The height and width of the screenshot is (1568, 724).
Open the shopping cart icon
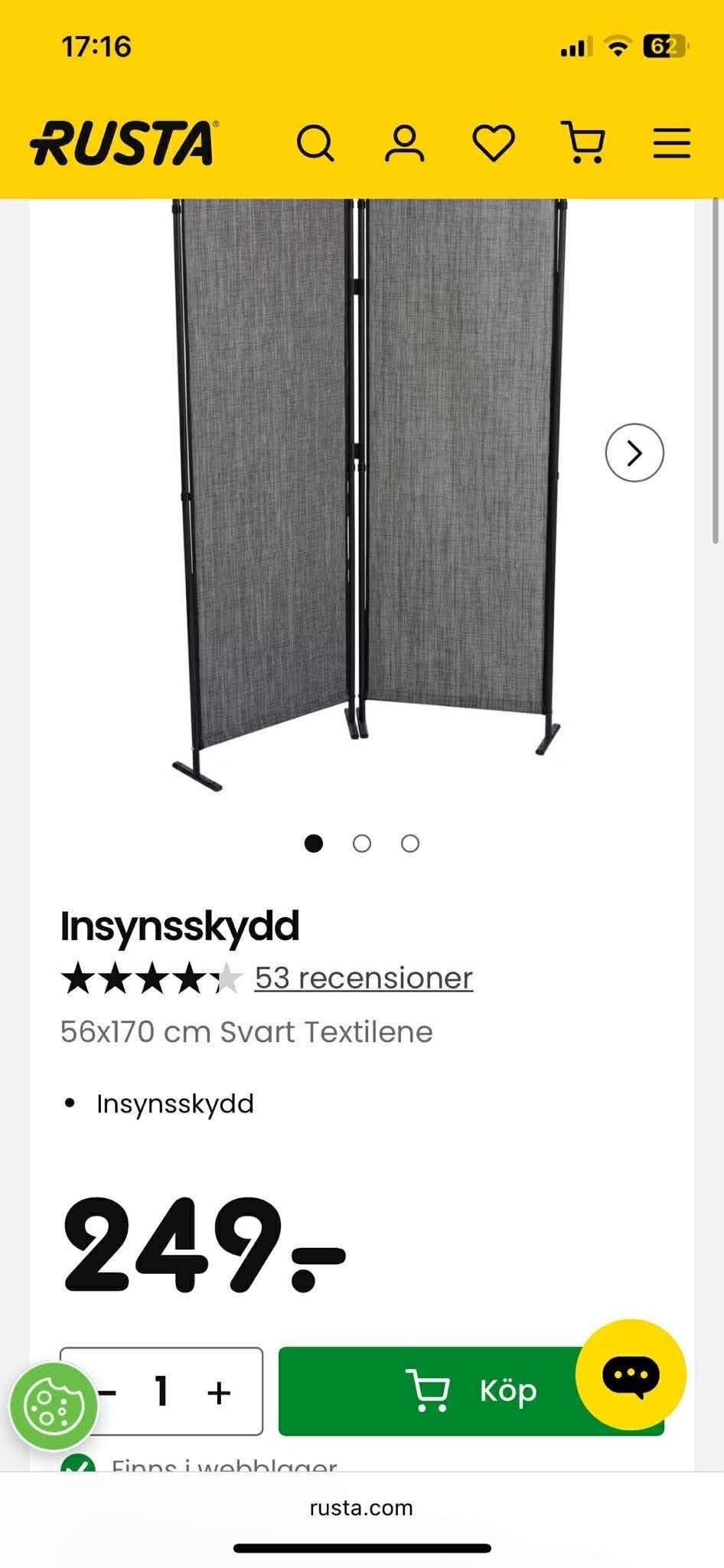click(x=584, y=142)
